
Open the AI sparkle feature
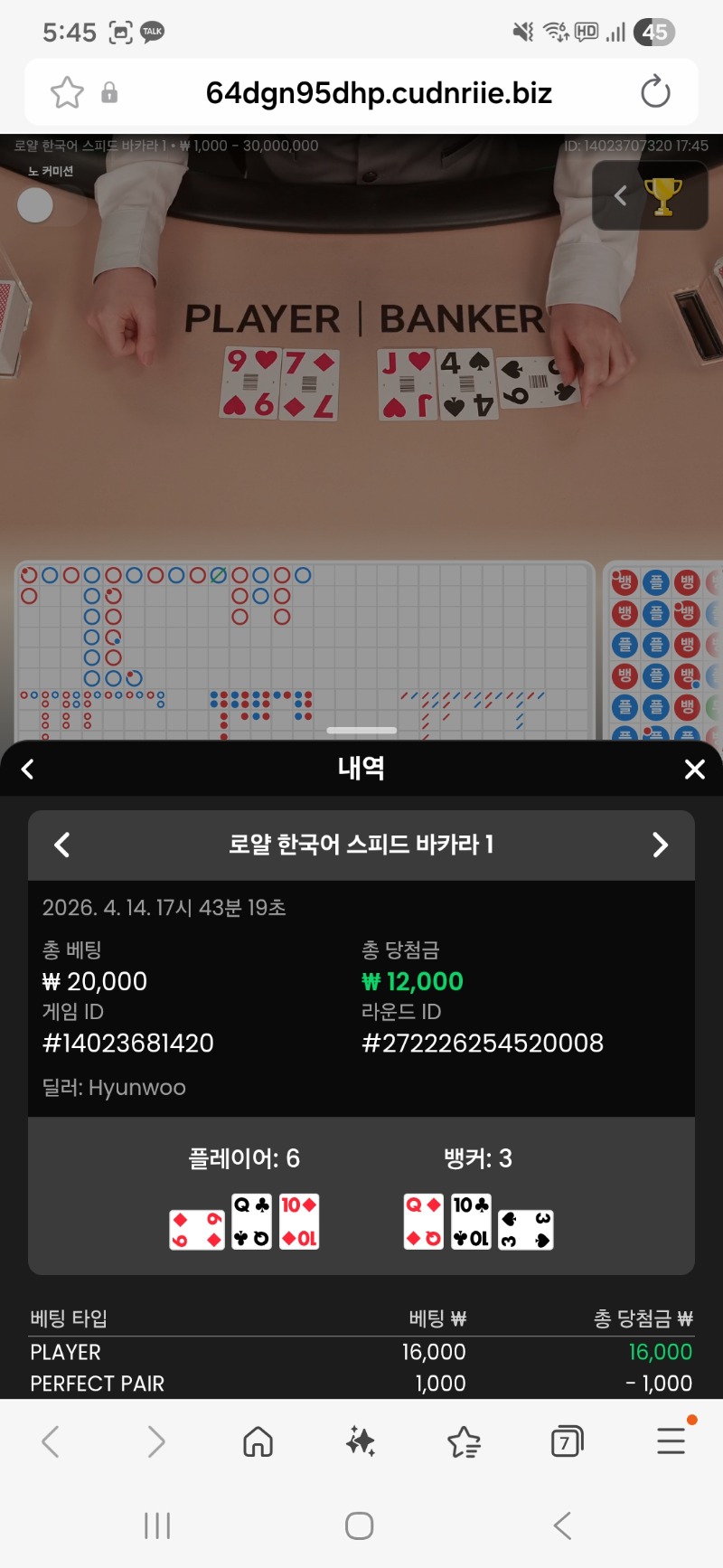pos(361,1441)
